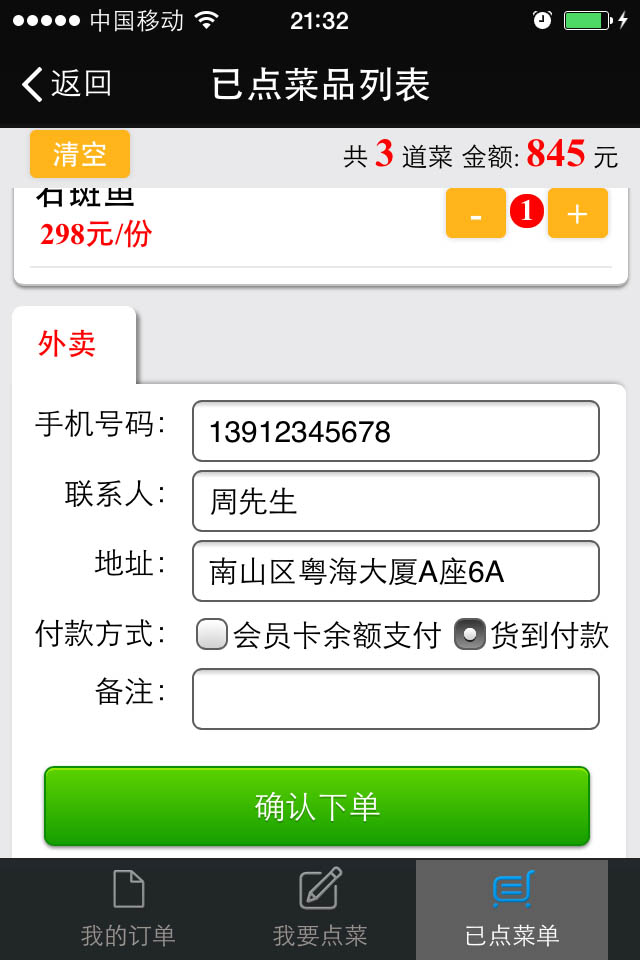This screenshot has height=960, width=640.
Task: Clear all dishes with 清空
Action: (x=80, y=154)
